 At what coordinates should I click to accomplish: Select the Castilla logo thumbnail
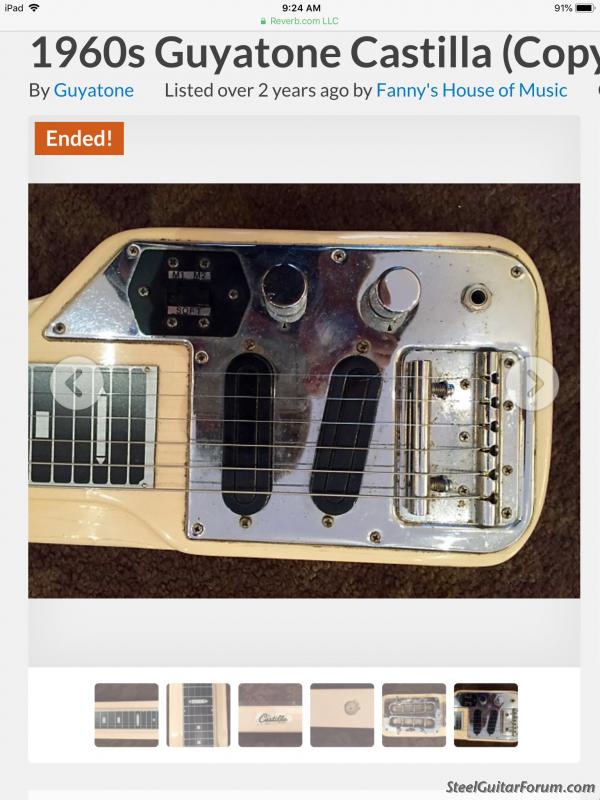[x=270, y=715]
